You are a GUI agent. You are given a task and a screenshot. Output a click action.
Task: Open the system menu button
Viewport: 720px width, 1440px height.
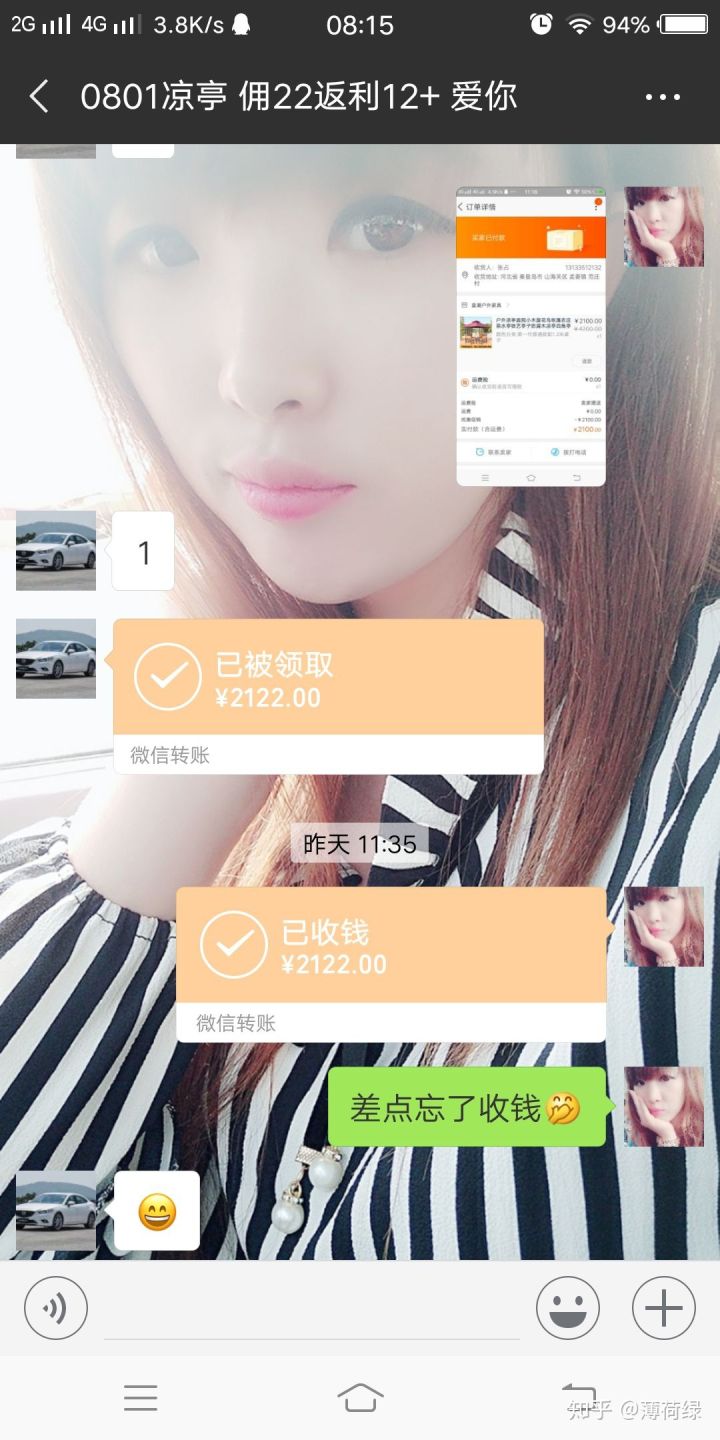coord(140,1397)
